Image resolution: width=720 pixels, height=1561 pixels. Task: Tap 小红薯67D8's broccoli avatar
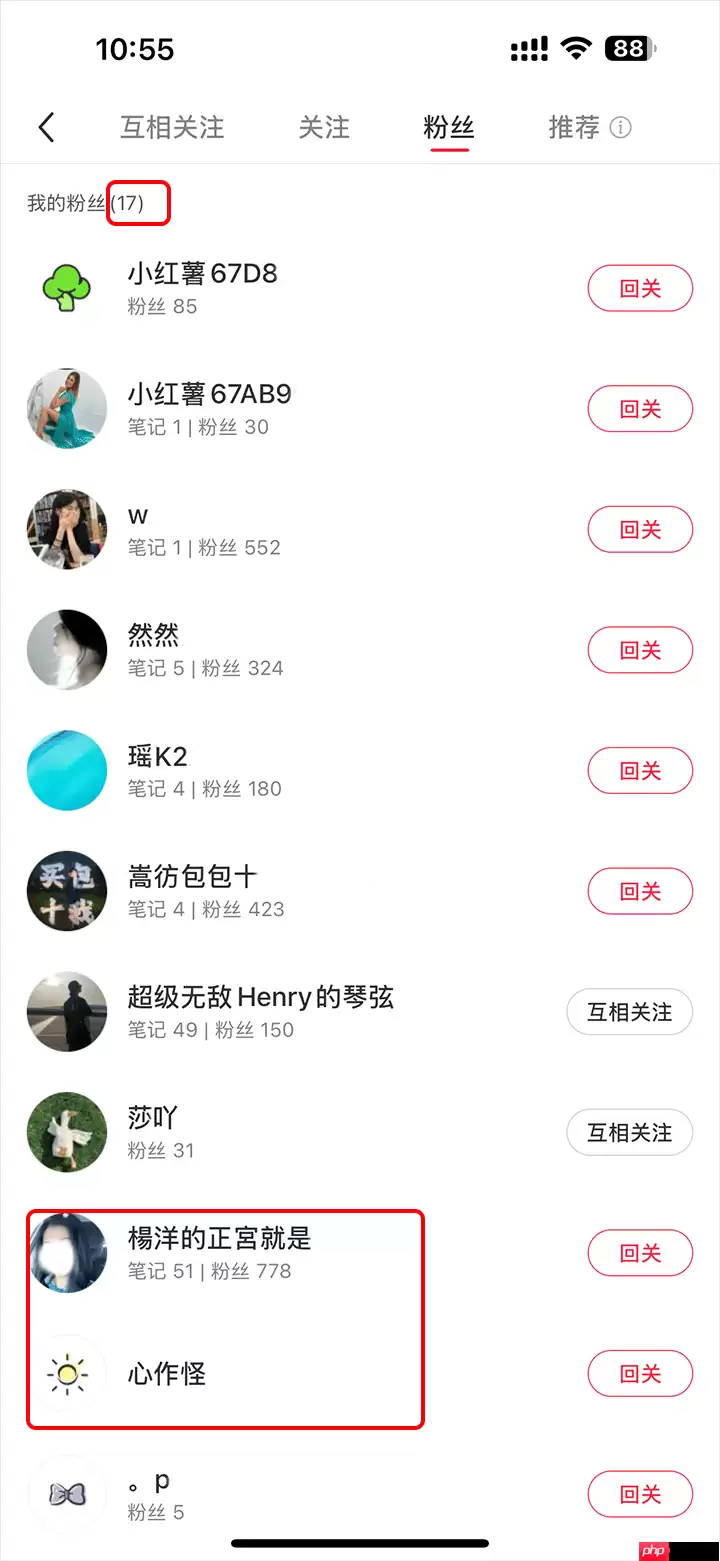66,288
